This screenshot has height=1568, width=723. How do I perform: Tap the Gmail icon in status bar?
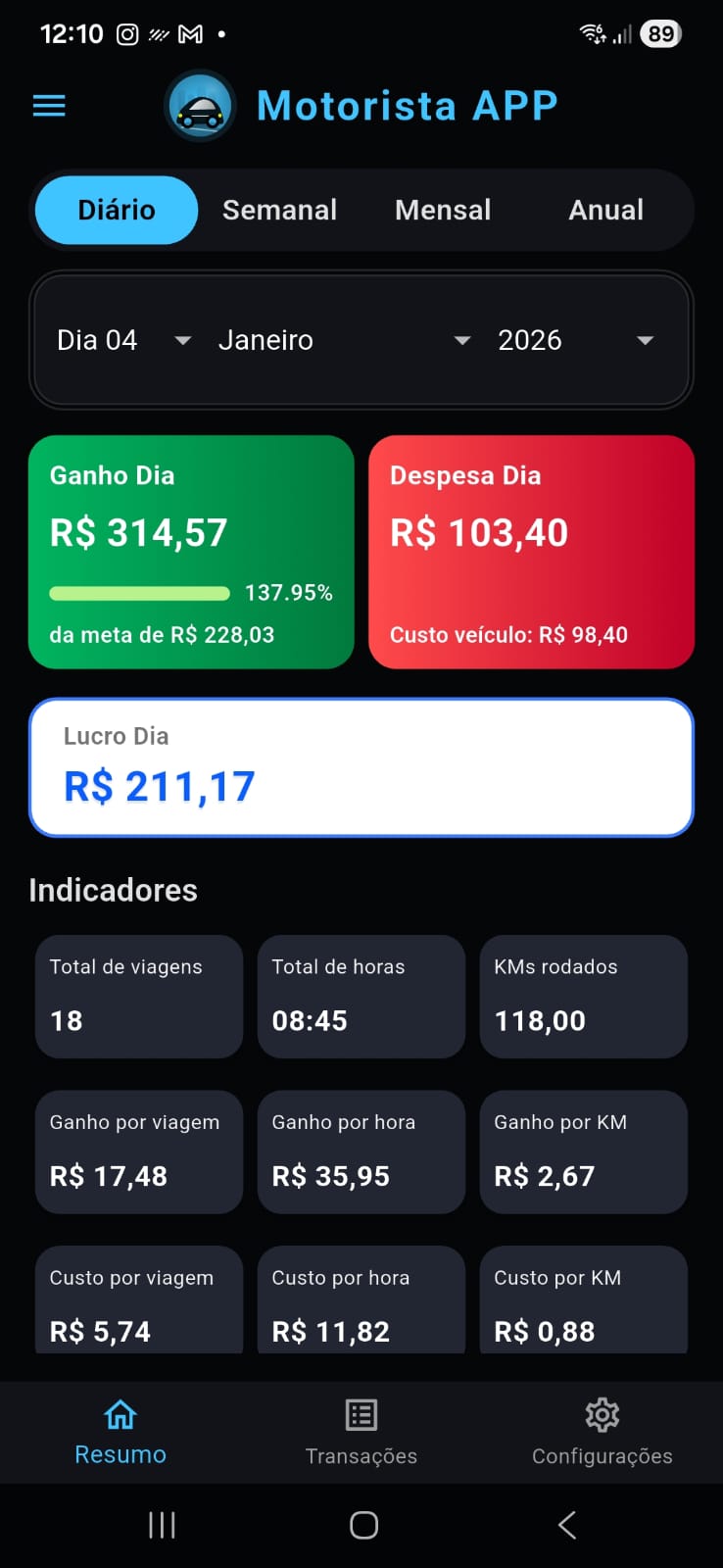click(188, 32)
